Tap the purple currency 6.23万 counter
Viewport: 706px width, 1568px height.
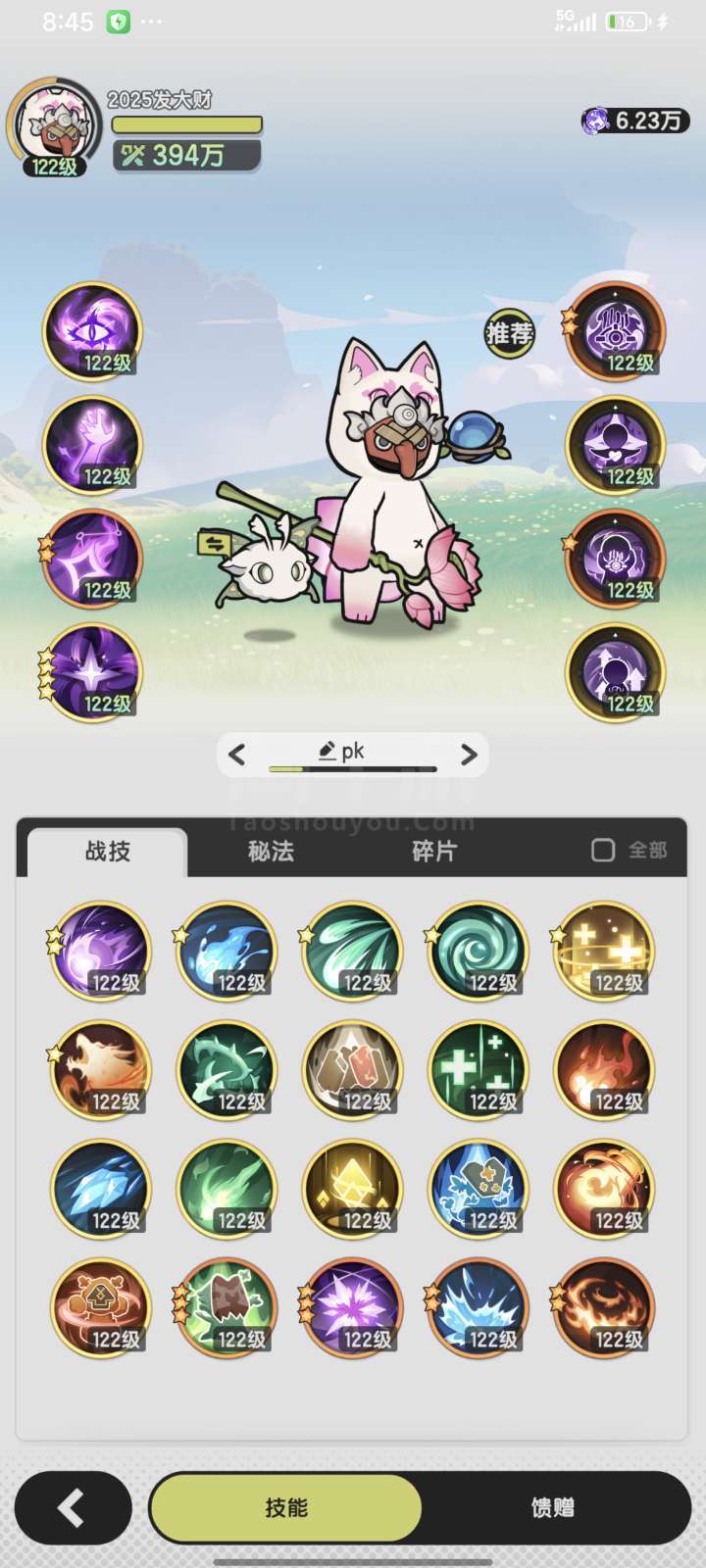(x=635, y=121)
